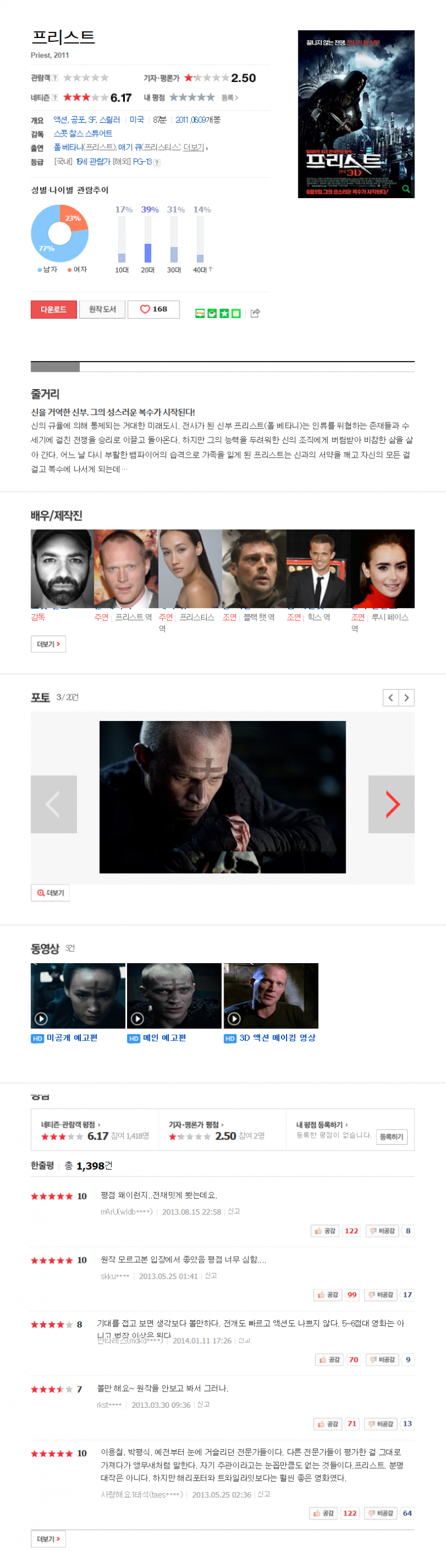Go to previous photo page in header
Viewport: 446px width, 1568px height.
click(391, 698)
